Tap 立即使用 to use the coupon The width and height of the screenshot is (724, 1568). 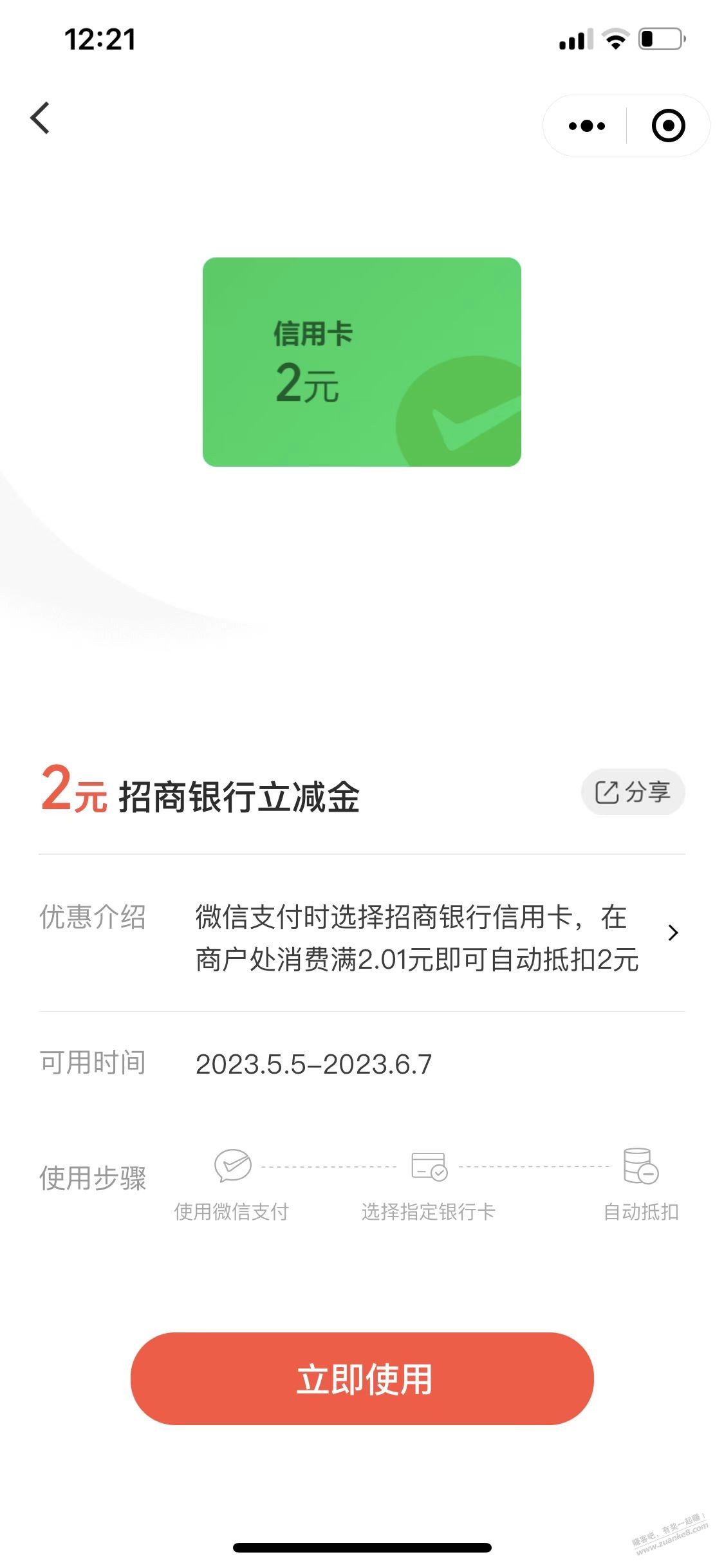point(362,1378)
